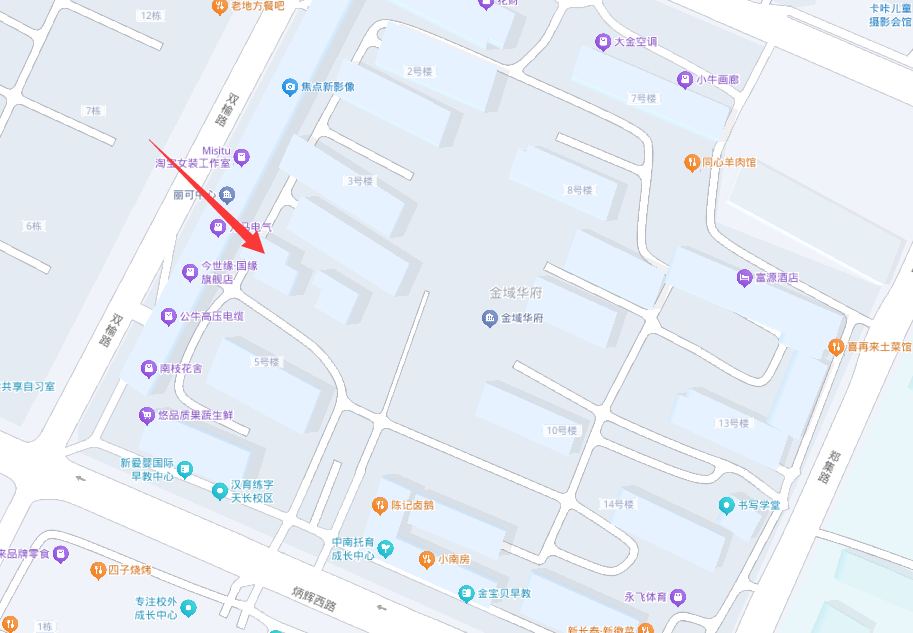Image resolution: width=913 pixels, height=633 pixels.
Task: Open the 富源酒店 hotel marker
Action: [x=744, y=277]
